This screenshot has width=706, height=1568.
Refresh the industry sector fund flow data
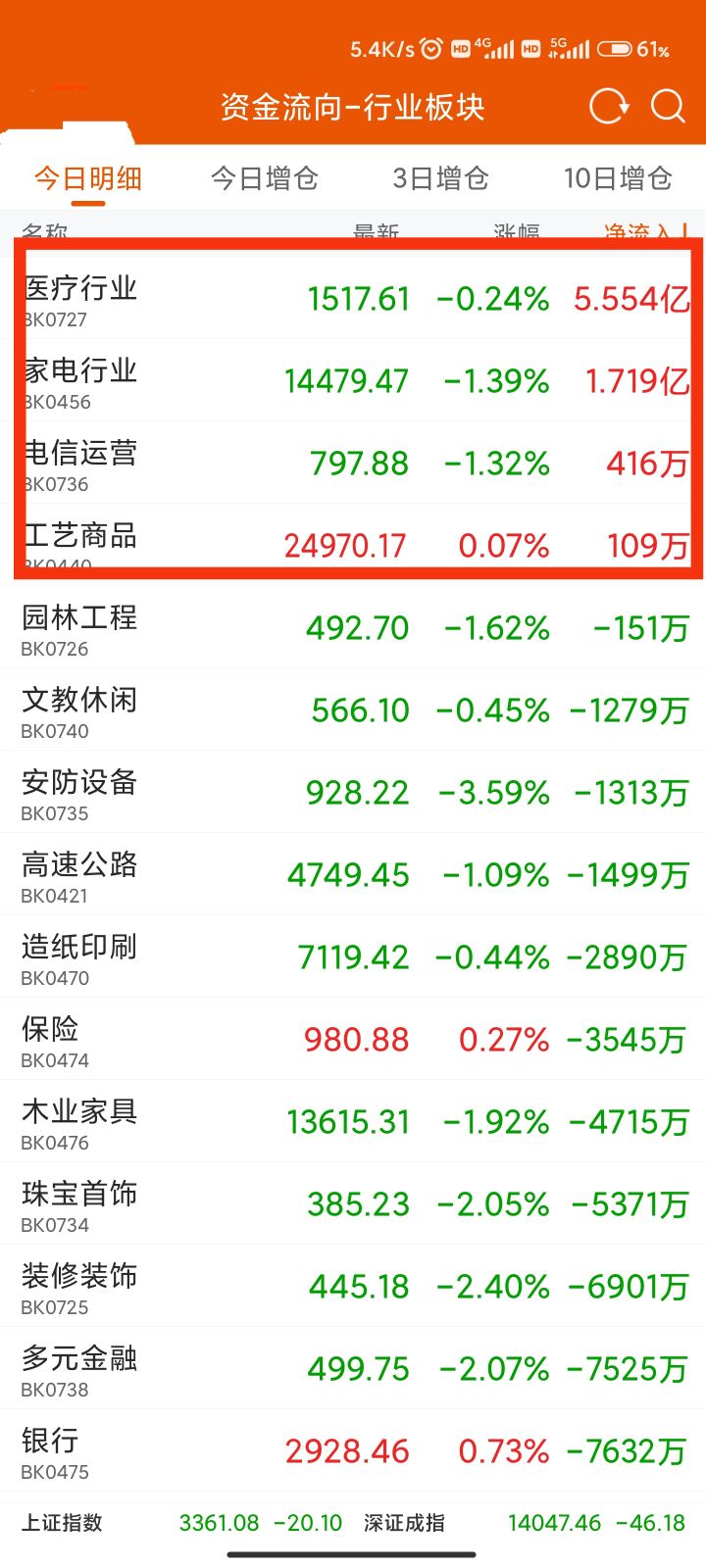608,106
